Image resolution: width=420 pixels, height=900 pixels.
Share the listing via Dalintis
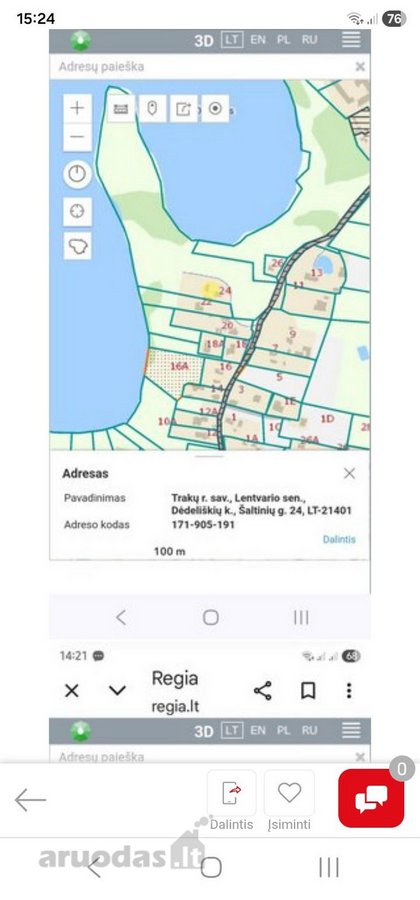pos(231,801)
